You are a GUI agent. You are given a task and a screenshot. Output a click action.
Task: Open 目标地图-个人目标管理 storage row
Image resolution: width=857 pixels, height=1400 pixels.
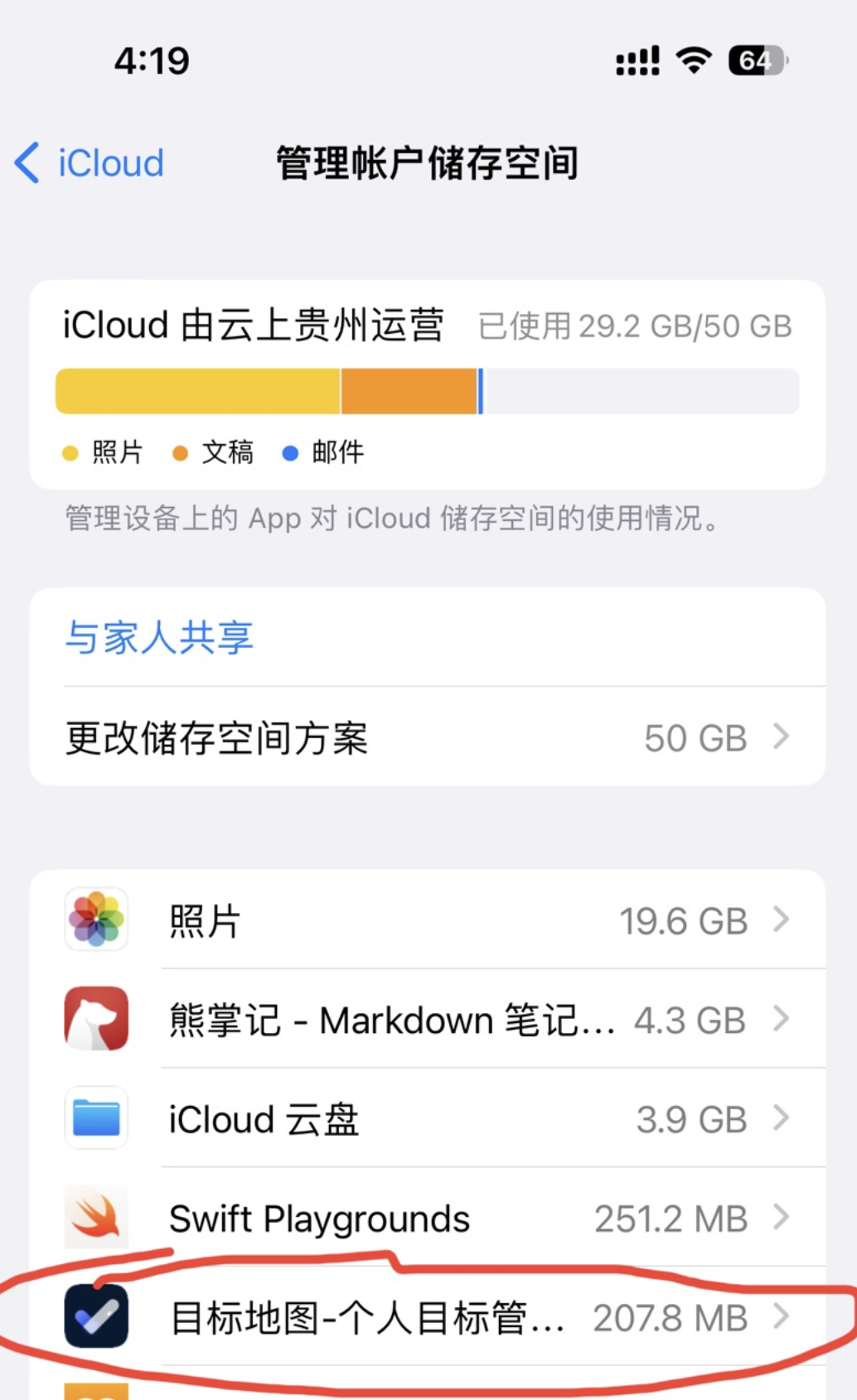tap(428, 1316)
